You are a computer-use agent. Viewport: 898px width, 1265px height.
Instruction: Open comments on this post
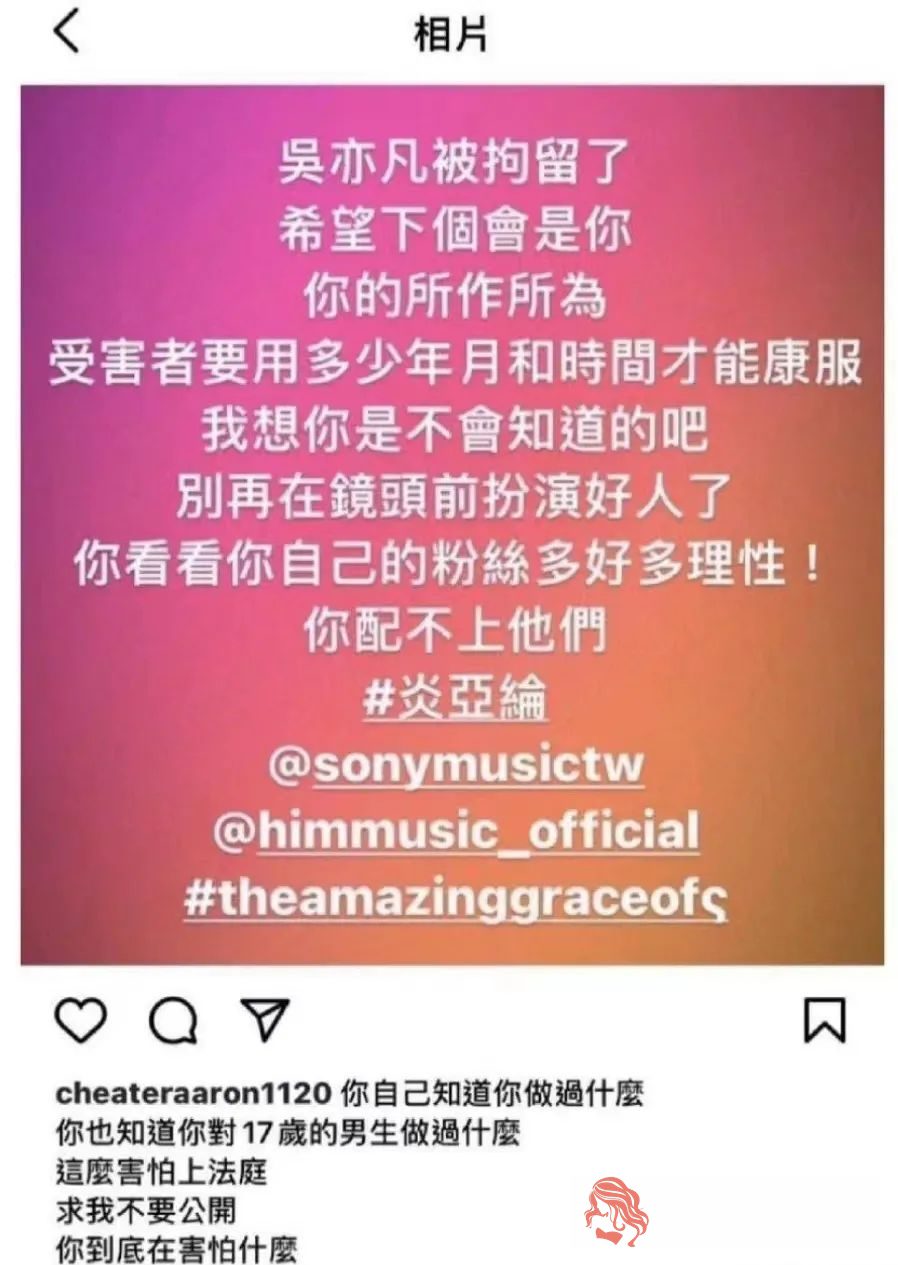pyautogui.click(x=173, y=1020)
